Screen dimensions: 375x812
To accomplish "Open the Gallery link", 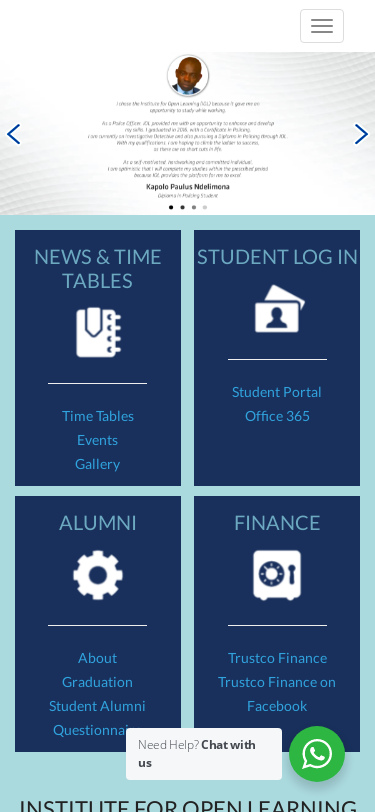I will coord(97,464).
